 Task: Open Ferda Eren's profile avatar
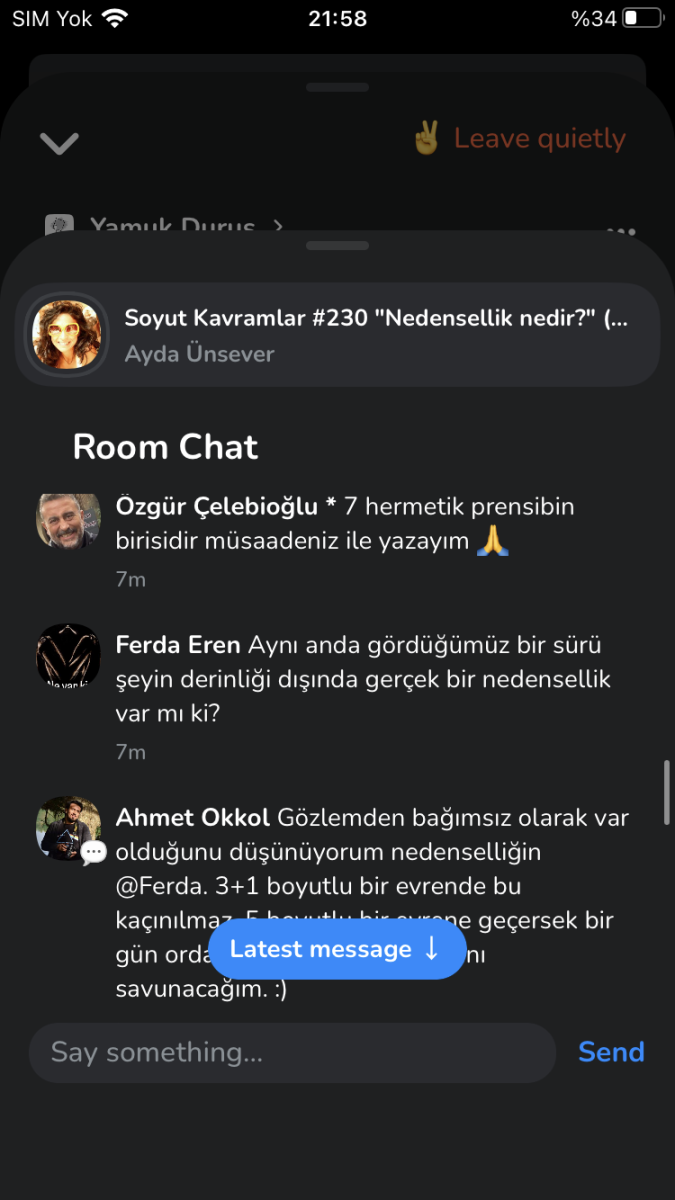pos(69,656)
